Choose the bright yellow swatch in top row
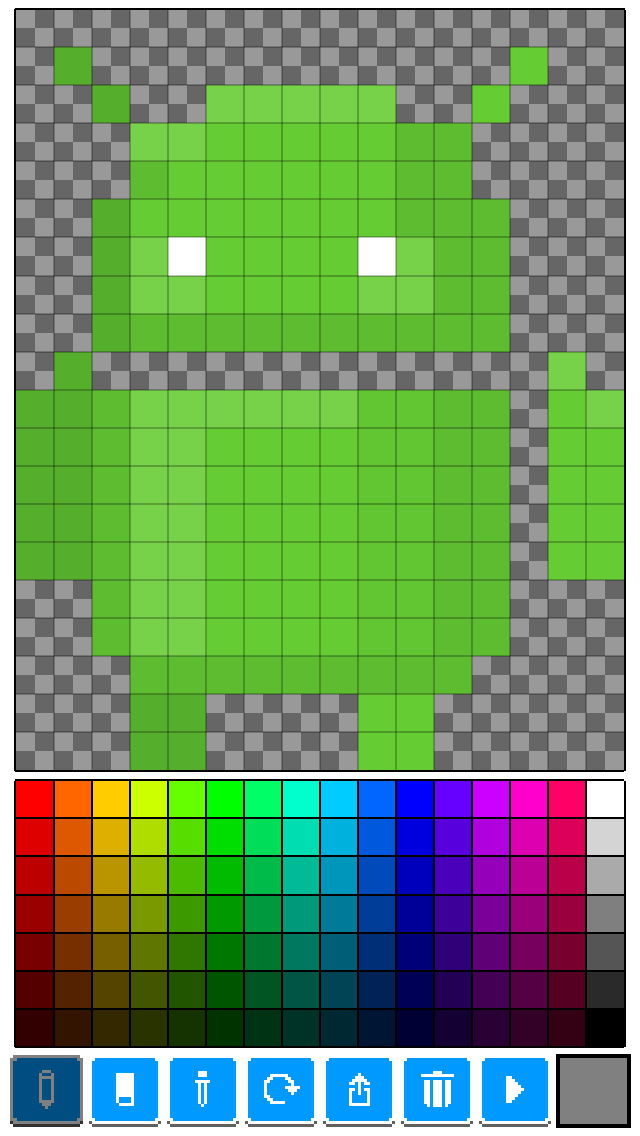The height and width of the screenshot is (1136, 640). pyautogui.click(x=110, y=799)
